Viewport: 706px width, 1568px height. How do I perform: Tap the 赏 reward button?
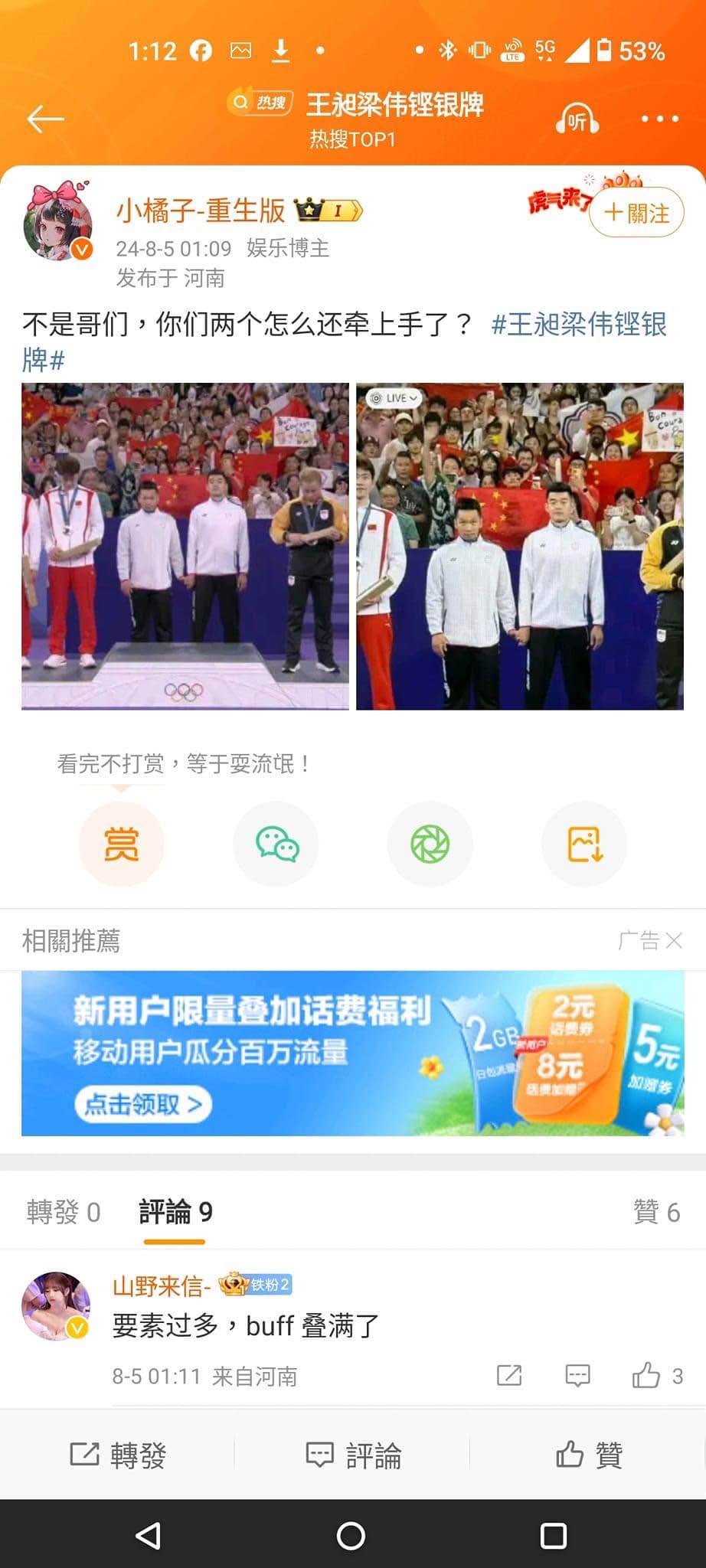click(x=122, y=844)
